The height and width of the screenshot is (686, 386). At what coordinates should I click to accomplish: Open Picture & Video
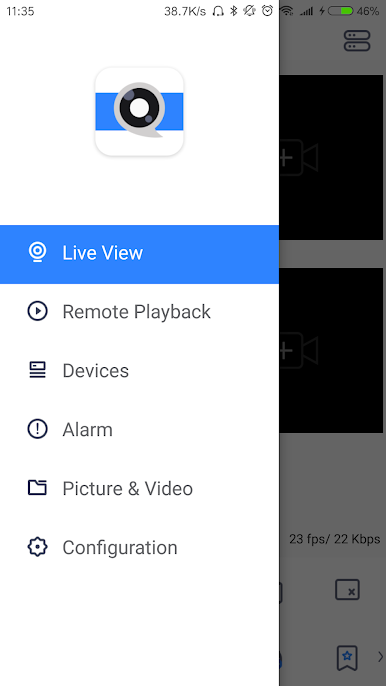139,488
